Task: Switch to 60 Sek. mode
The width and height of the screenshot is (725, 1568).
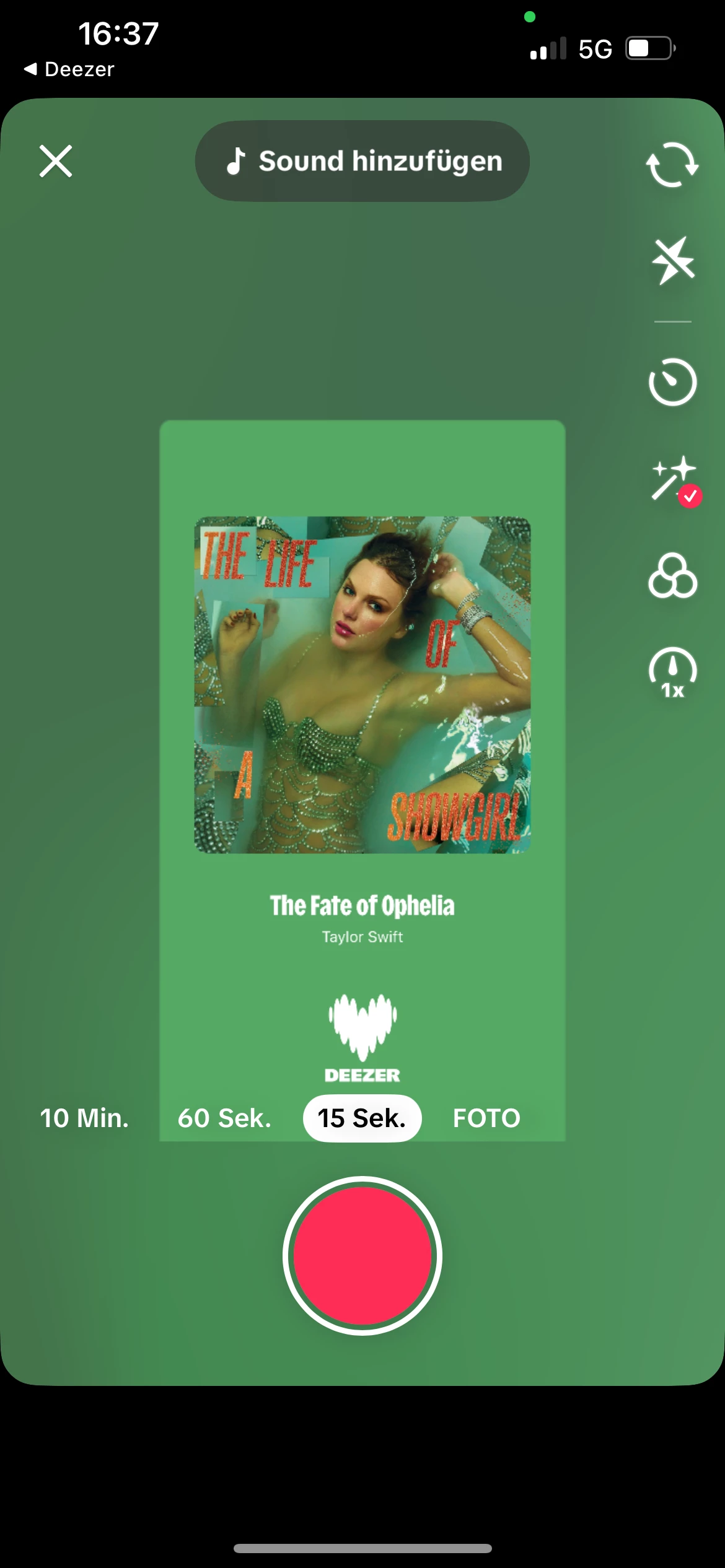Action: [x=224, y=1118]
